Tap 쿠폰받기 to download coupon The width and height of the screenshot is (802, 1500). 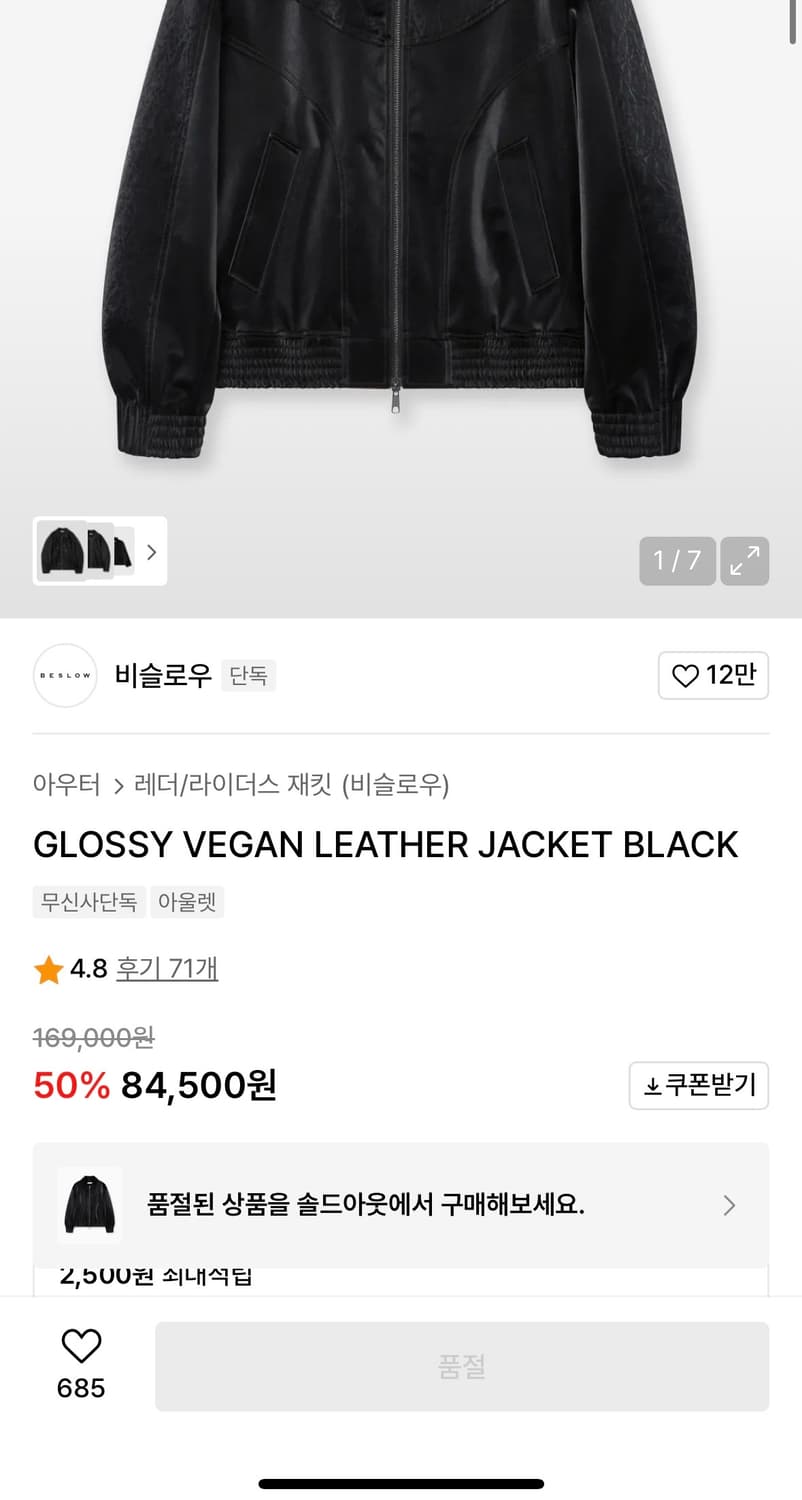[698, 1085]
